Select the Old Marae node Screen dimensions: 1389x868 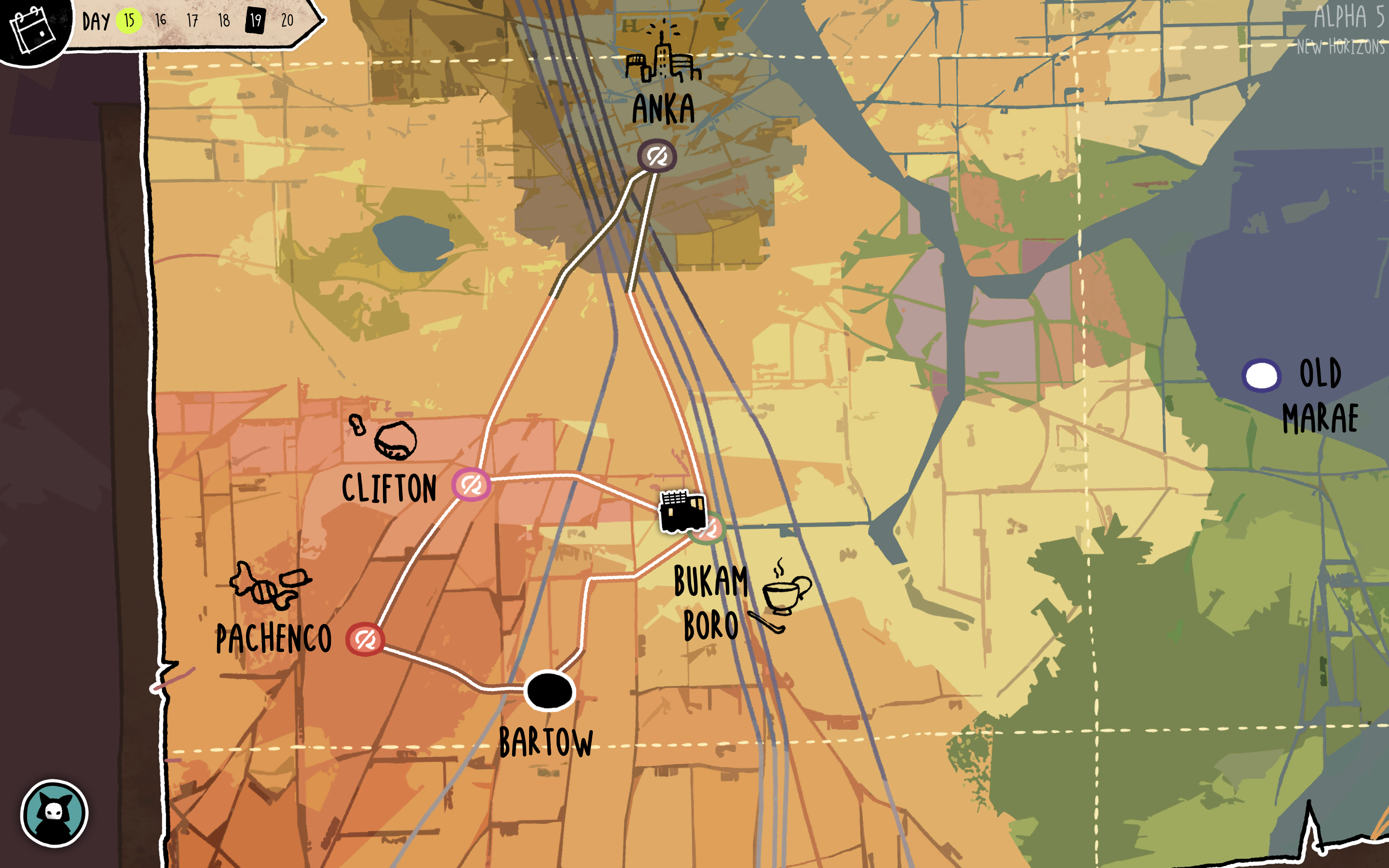(1261, 376)
